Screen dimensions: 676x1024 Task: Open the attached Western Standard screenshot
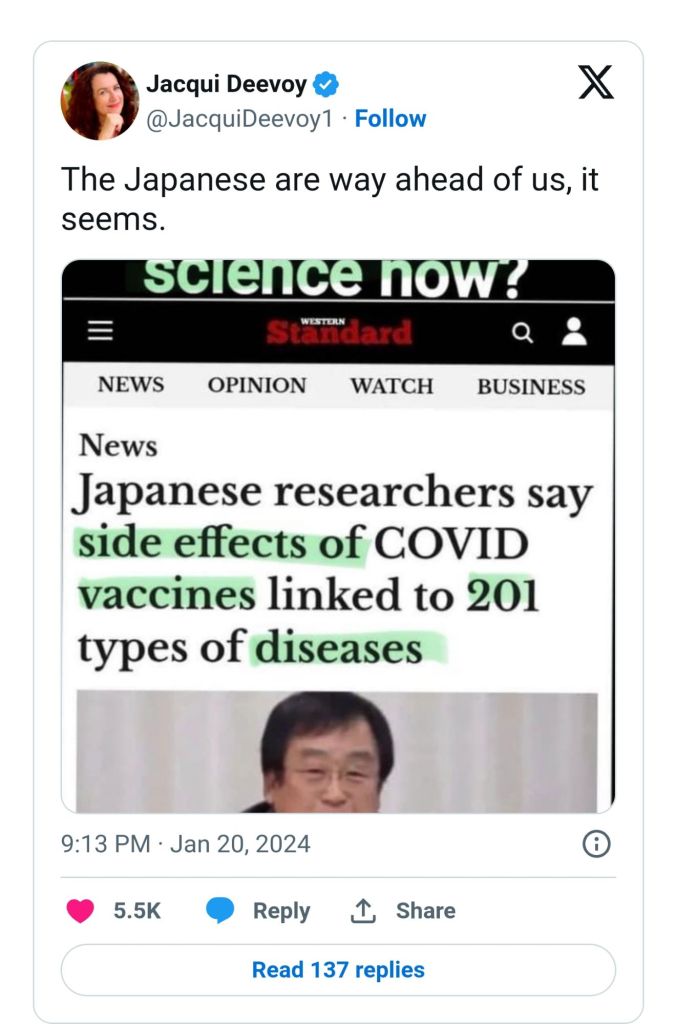coord(338,536)
